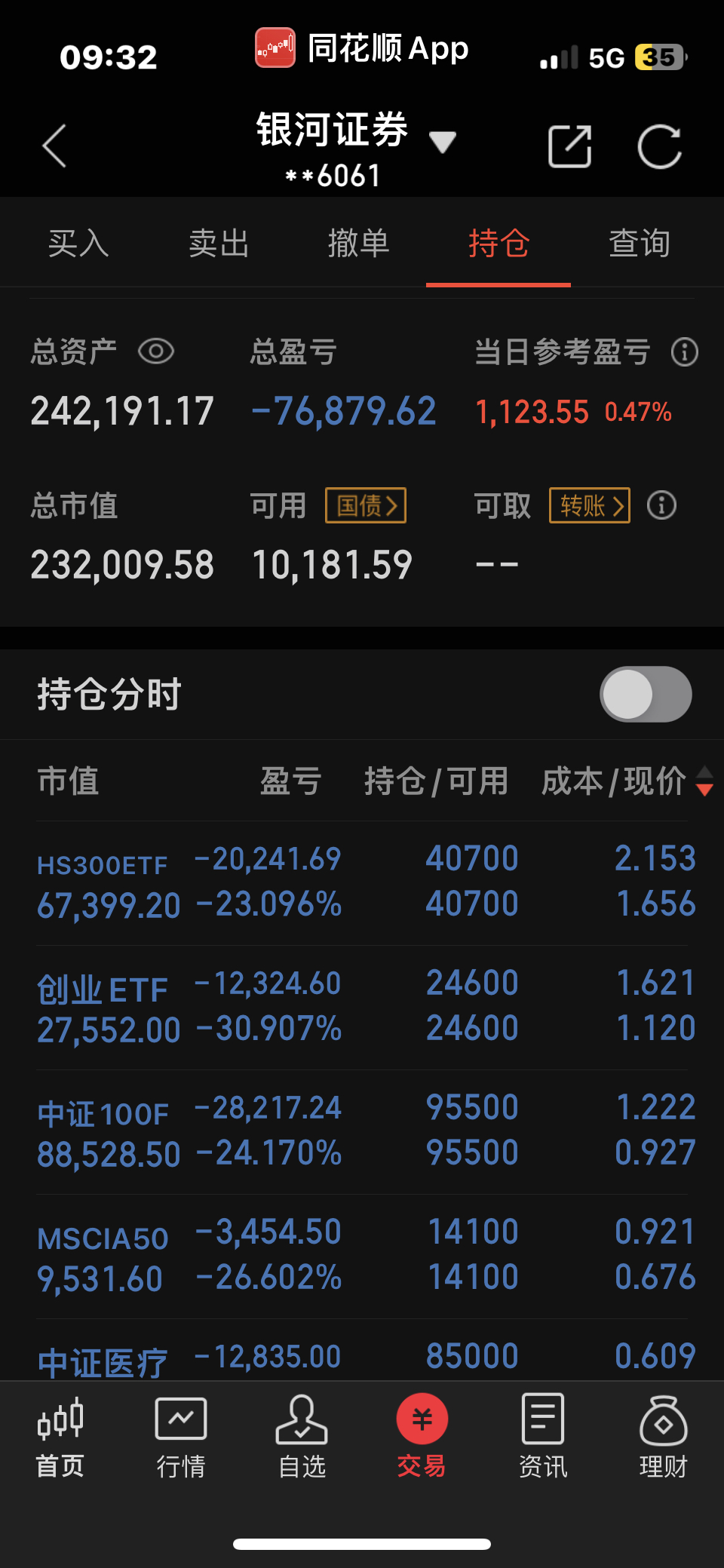Open the 中证100F holding row
This screenshot has width=724, height=1568.
point(362,1132)
